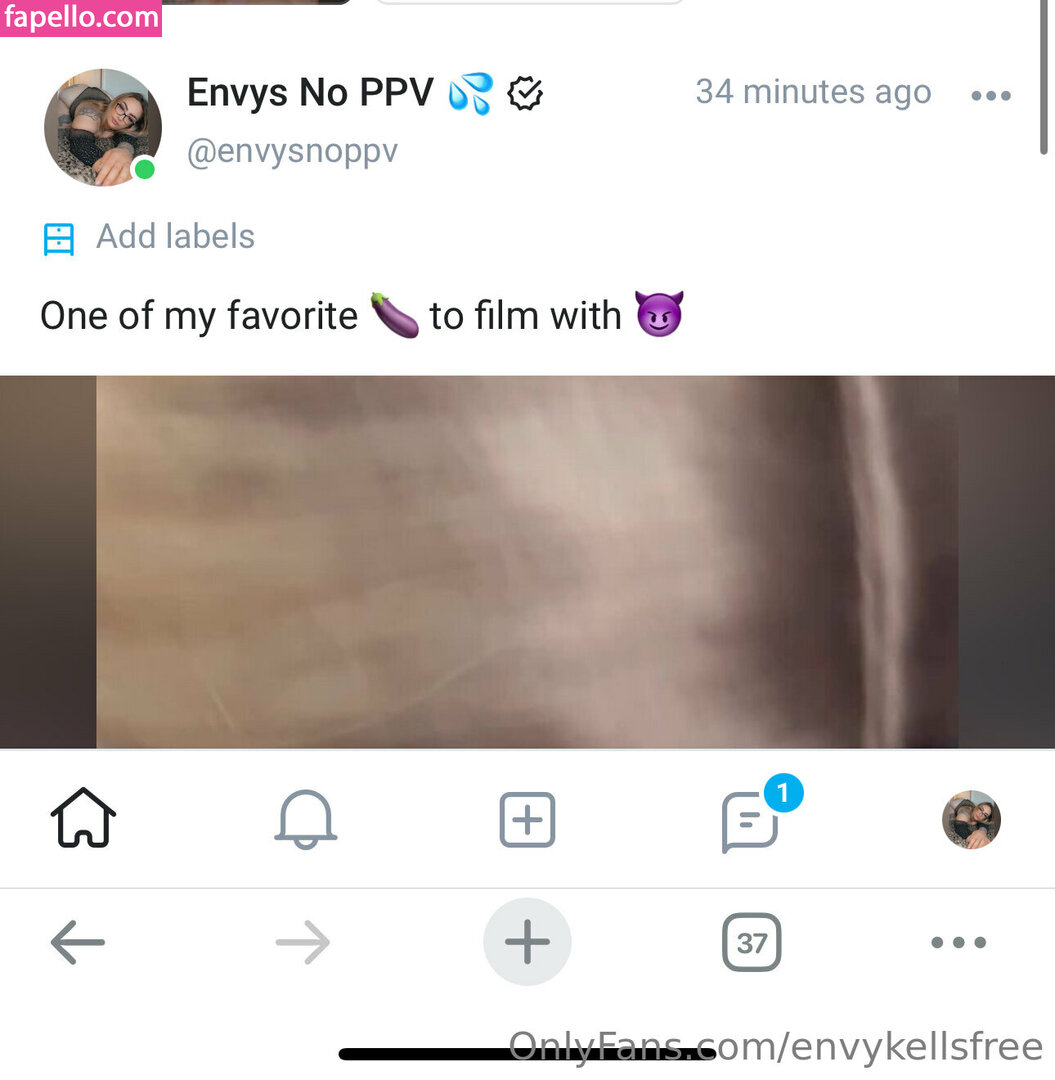Open the Envys No PPV profile picture
This screenshot has height=1080, width=1055.
pos(103,127)
